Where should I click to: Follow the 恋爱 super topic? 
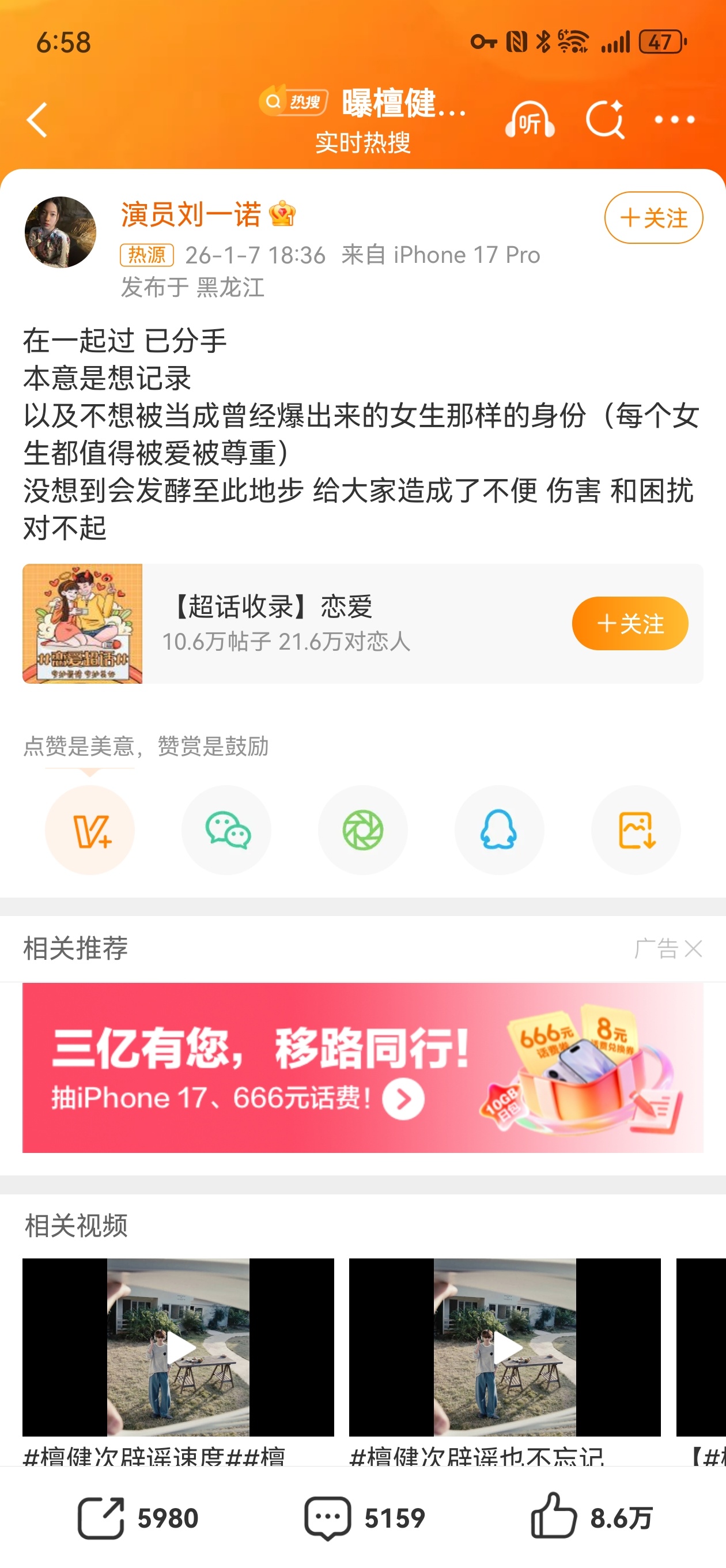pyautogui.click(x=630, y=623)
